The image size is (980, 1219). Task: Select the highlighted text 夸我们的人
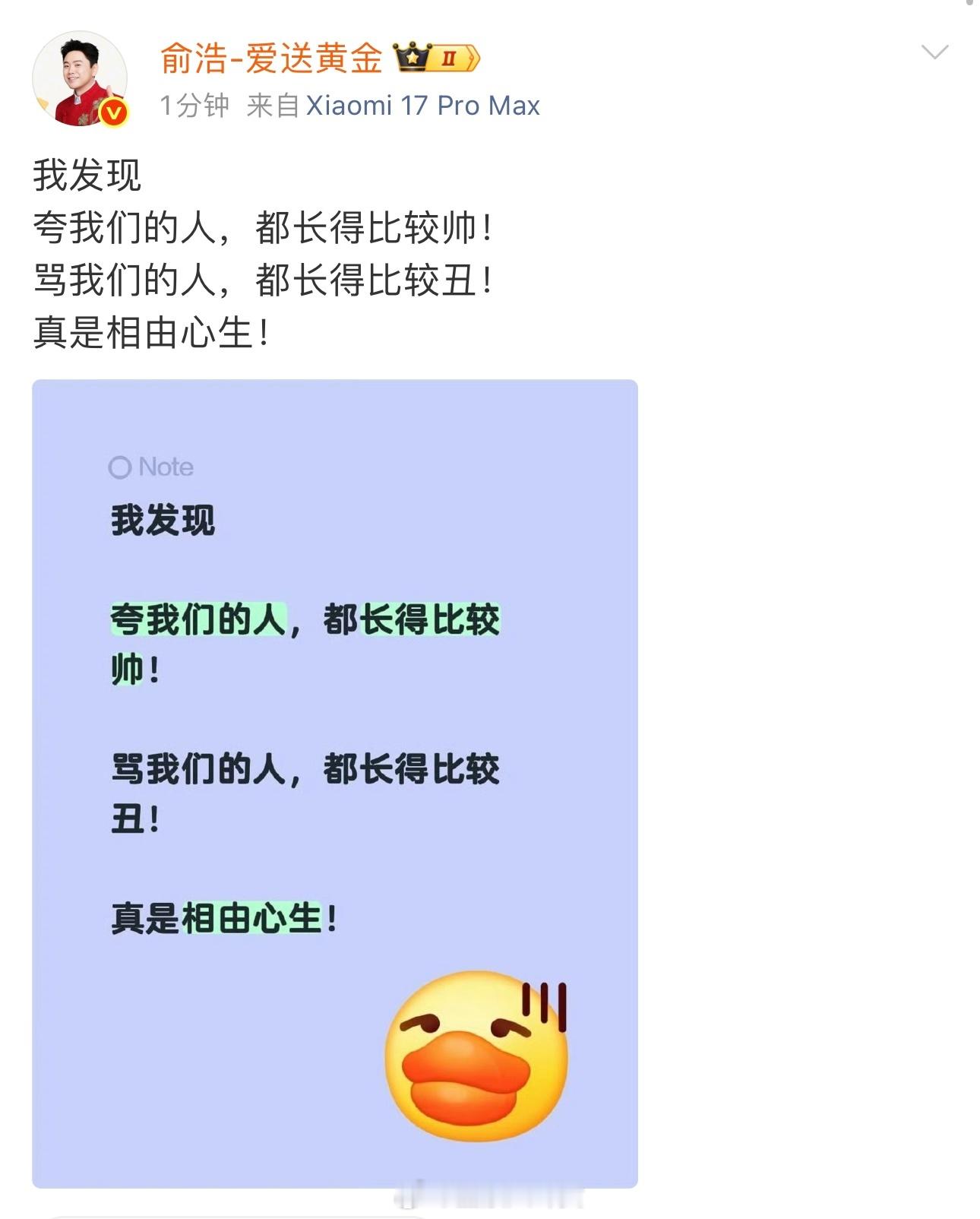coord(194,621)
